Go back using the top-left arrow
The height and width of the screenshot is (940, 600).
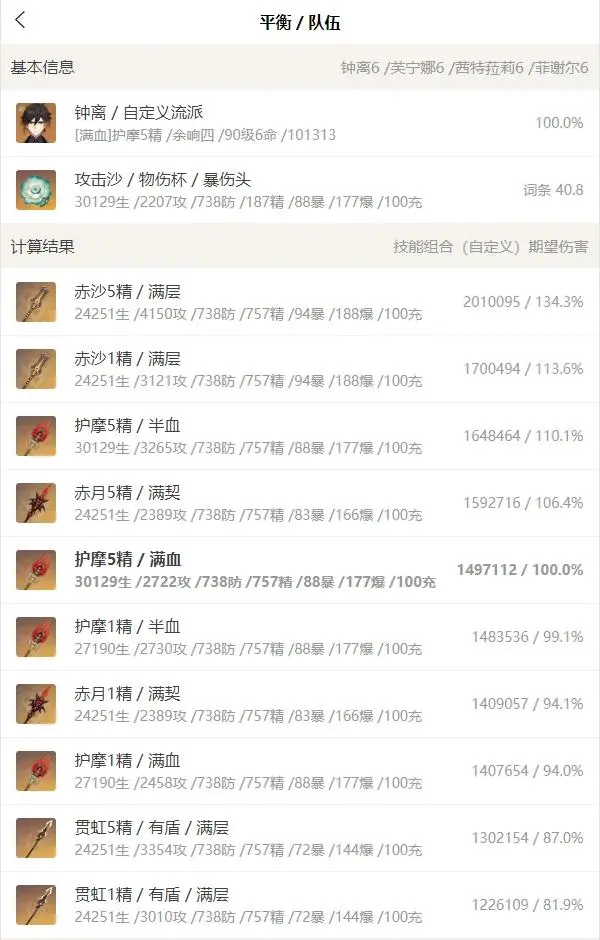[x=21, y=21]
